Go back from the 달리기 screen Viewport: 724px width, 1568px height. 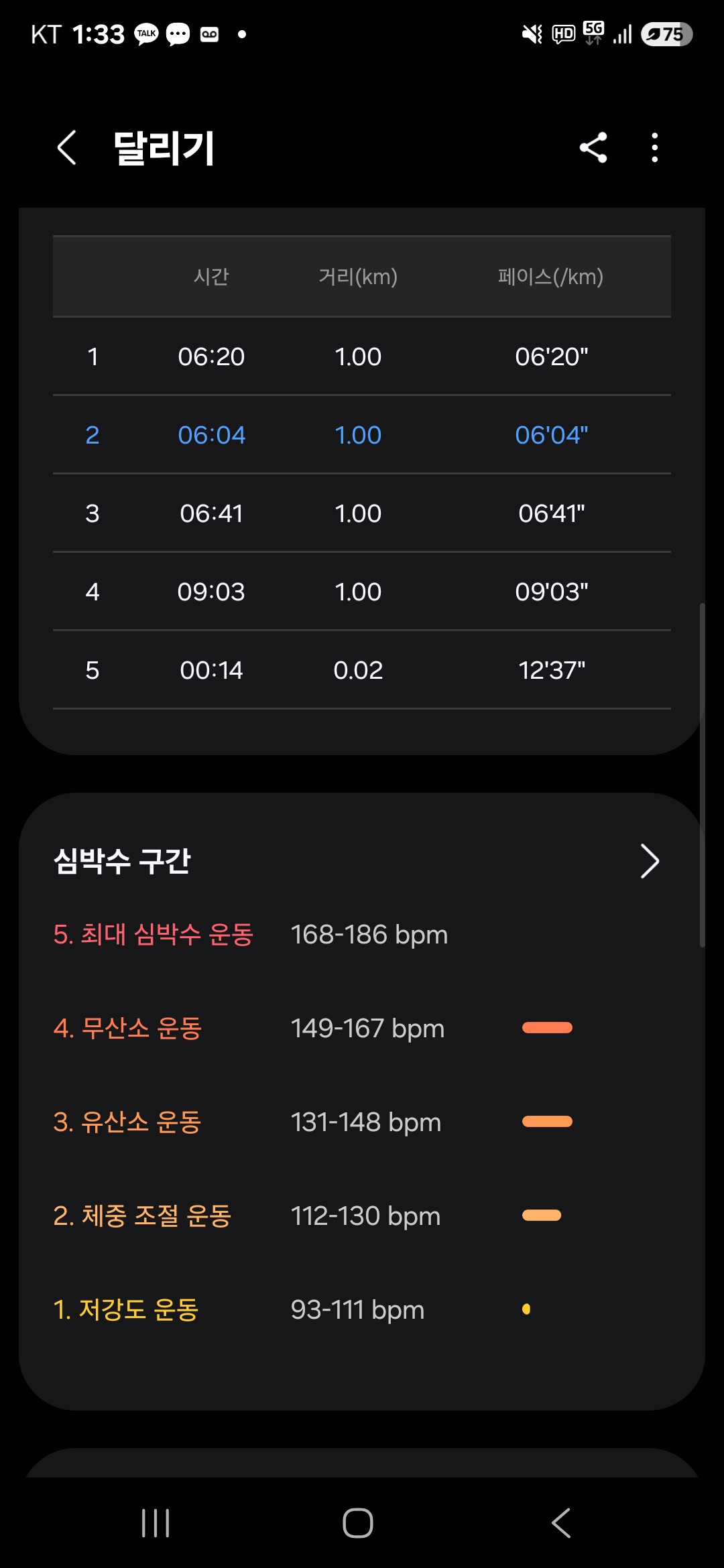(x=66, y=147)
